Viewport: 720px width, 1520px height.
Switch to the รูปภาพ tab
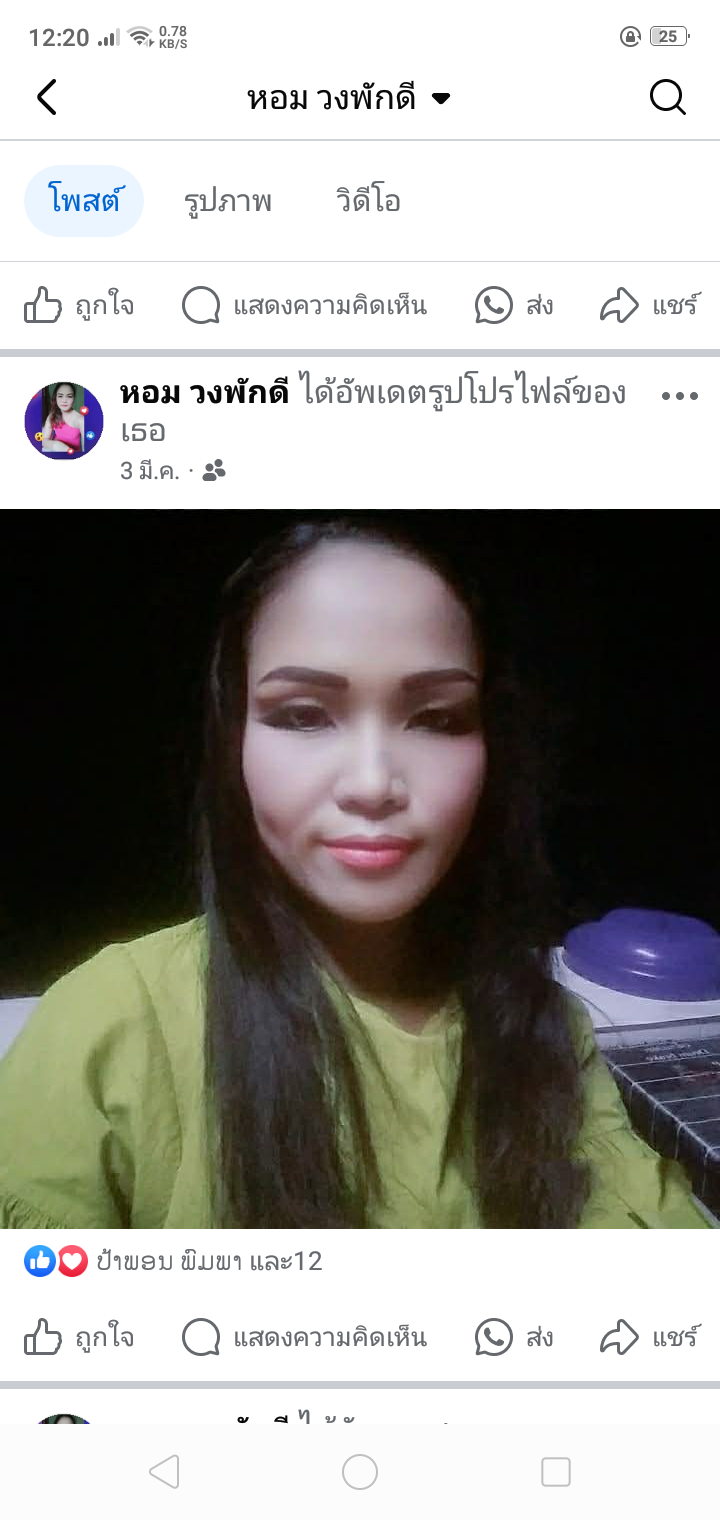(x=228, y=201)
